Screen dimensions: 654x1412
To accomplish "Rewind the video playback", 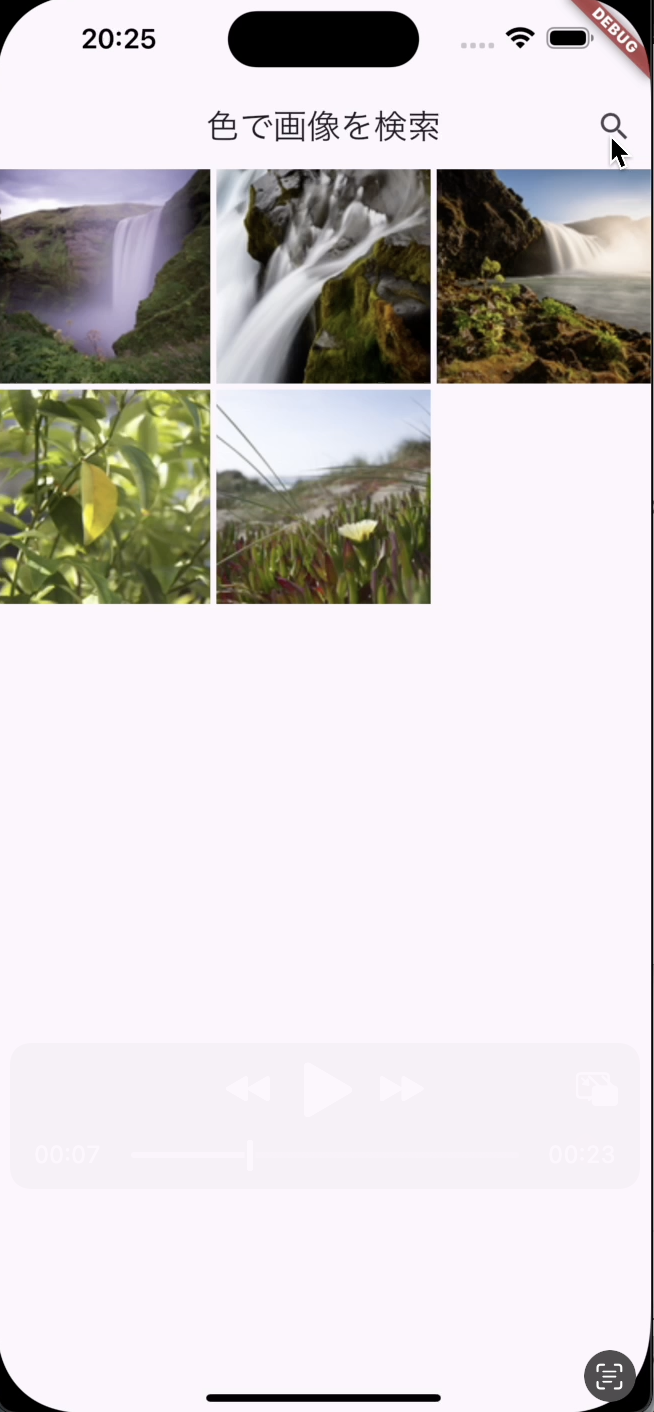I will pos(248,1089).
